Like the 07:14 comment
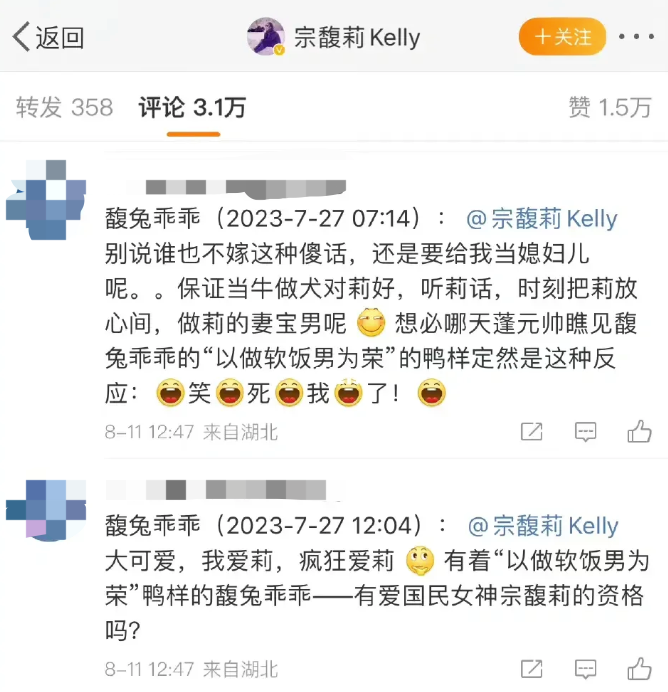 (639, 432)
